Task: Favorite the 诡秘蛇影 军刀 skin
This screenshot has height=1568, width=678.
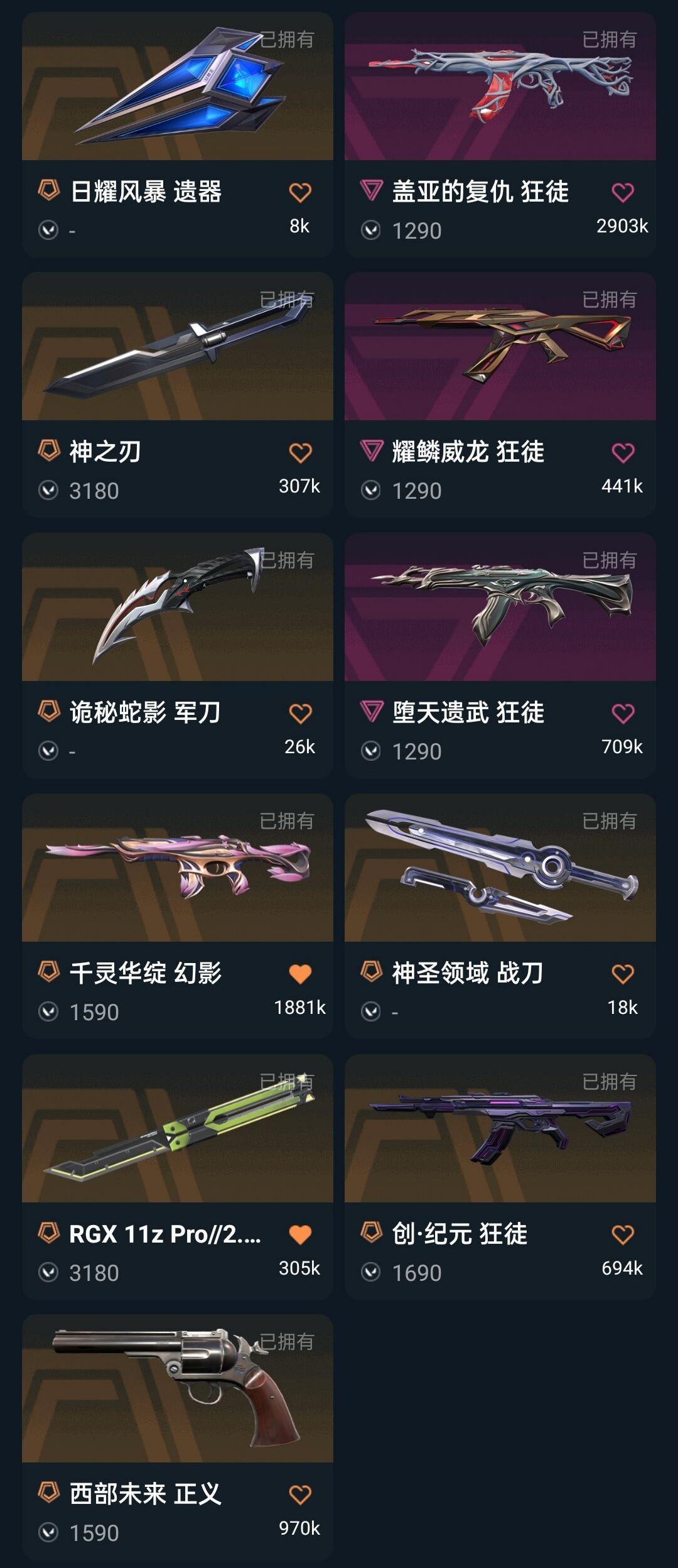Action: pyautogui.click(x=300, y=714)
